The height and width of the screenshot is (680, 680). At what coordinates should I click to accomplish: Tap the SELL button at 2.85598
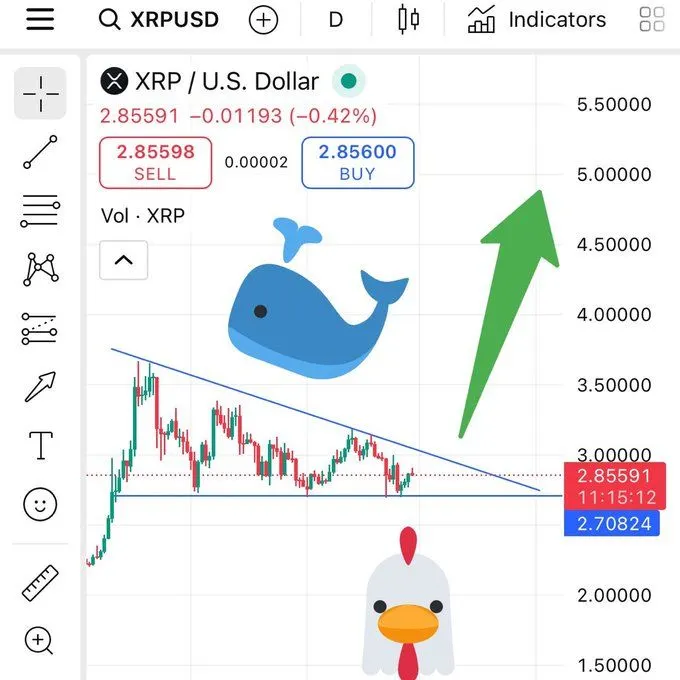pyautogui.click(x=155, y=162)
